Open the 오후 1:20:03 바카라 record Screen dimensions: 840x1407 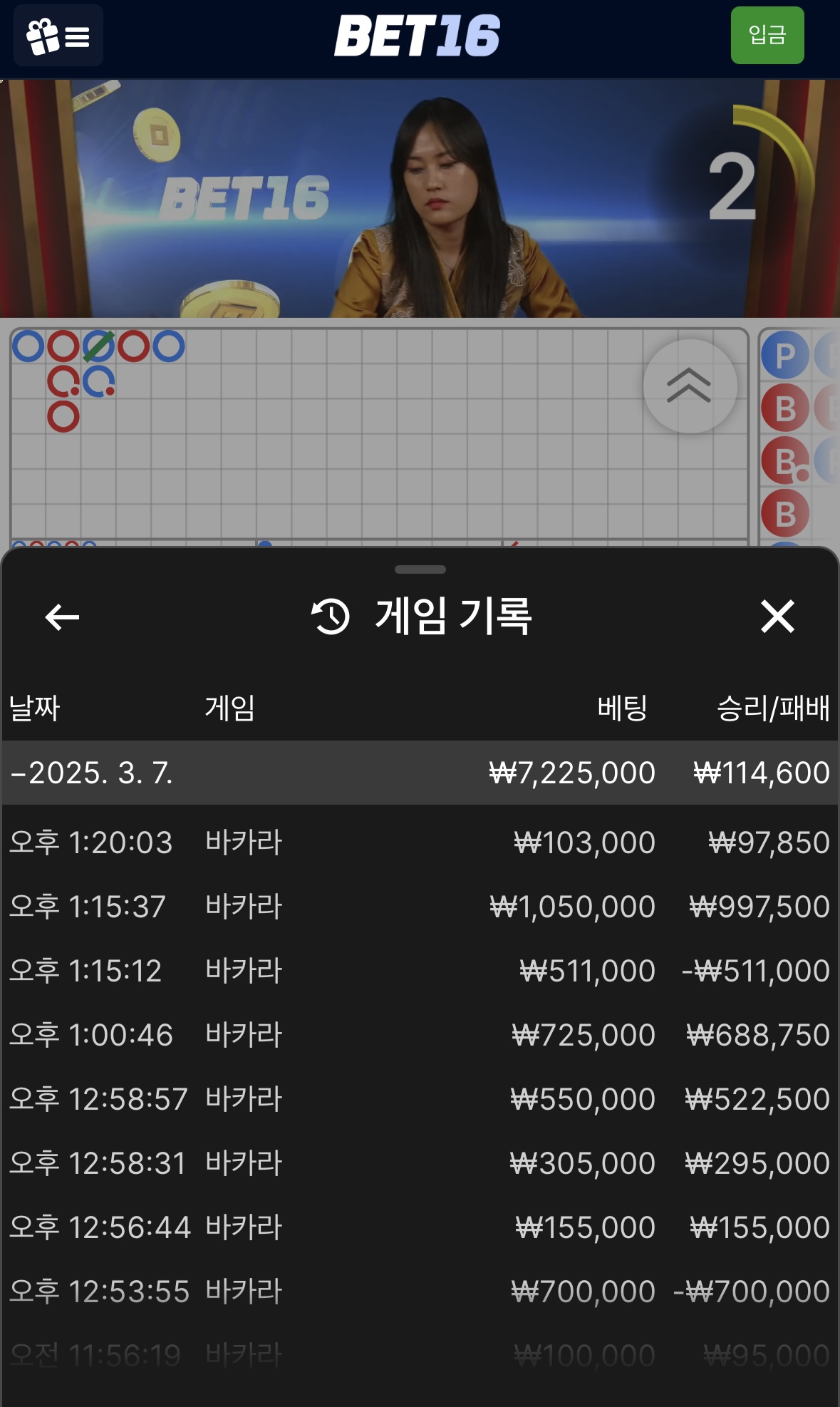419,842
